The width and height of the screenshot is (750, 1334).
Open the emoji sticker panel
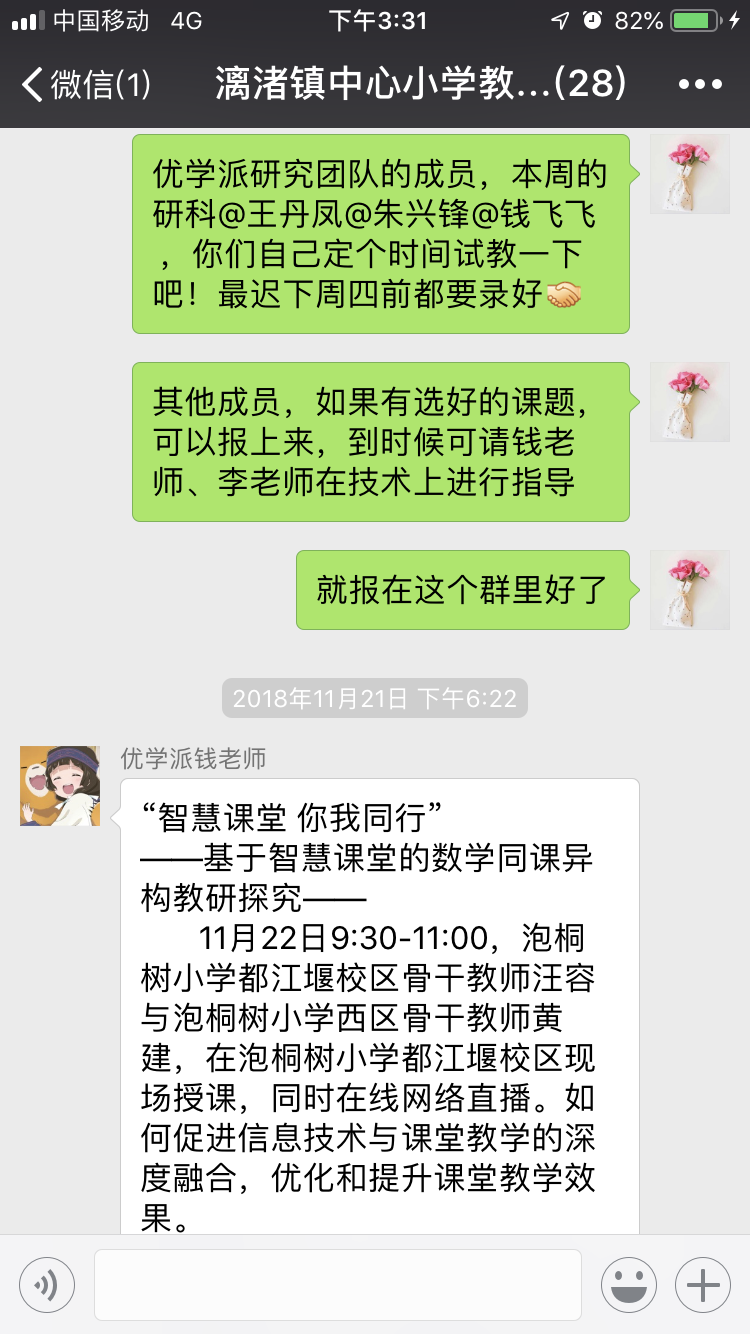(x=628, y=1284)
